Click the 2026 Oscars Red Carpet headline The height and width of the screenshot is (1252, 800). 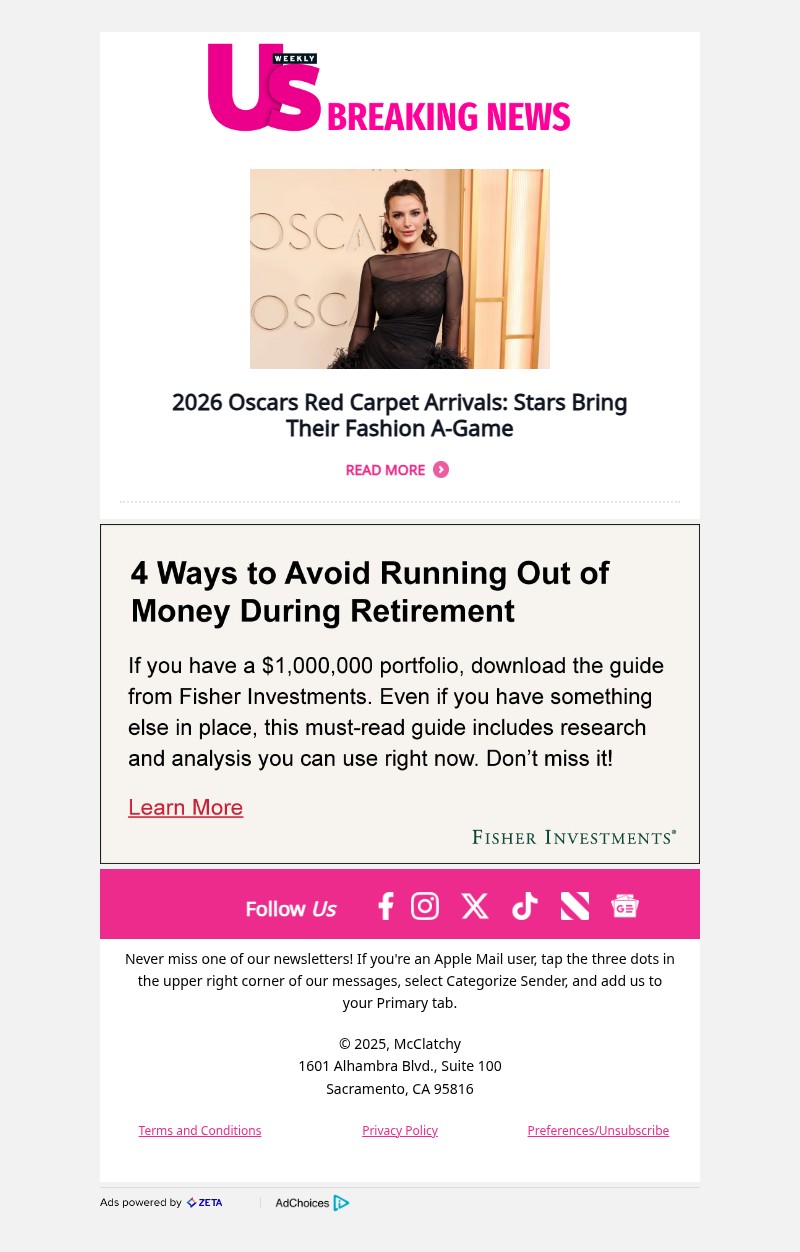399,415
